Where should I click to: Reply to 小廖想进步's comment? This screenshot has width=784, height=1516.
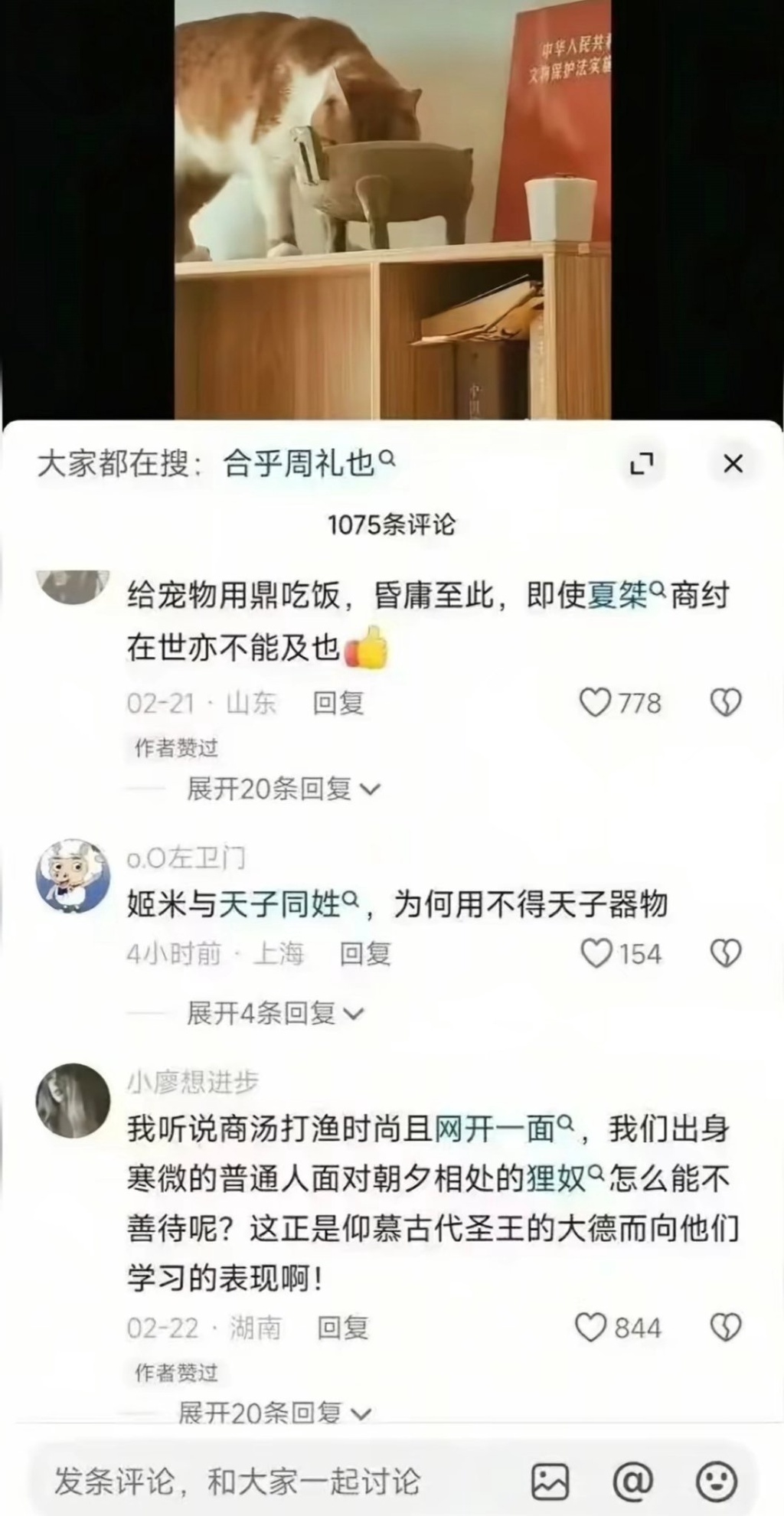click(343, 1328)
